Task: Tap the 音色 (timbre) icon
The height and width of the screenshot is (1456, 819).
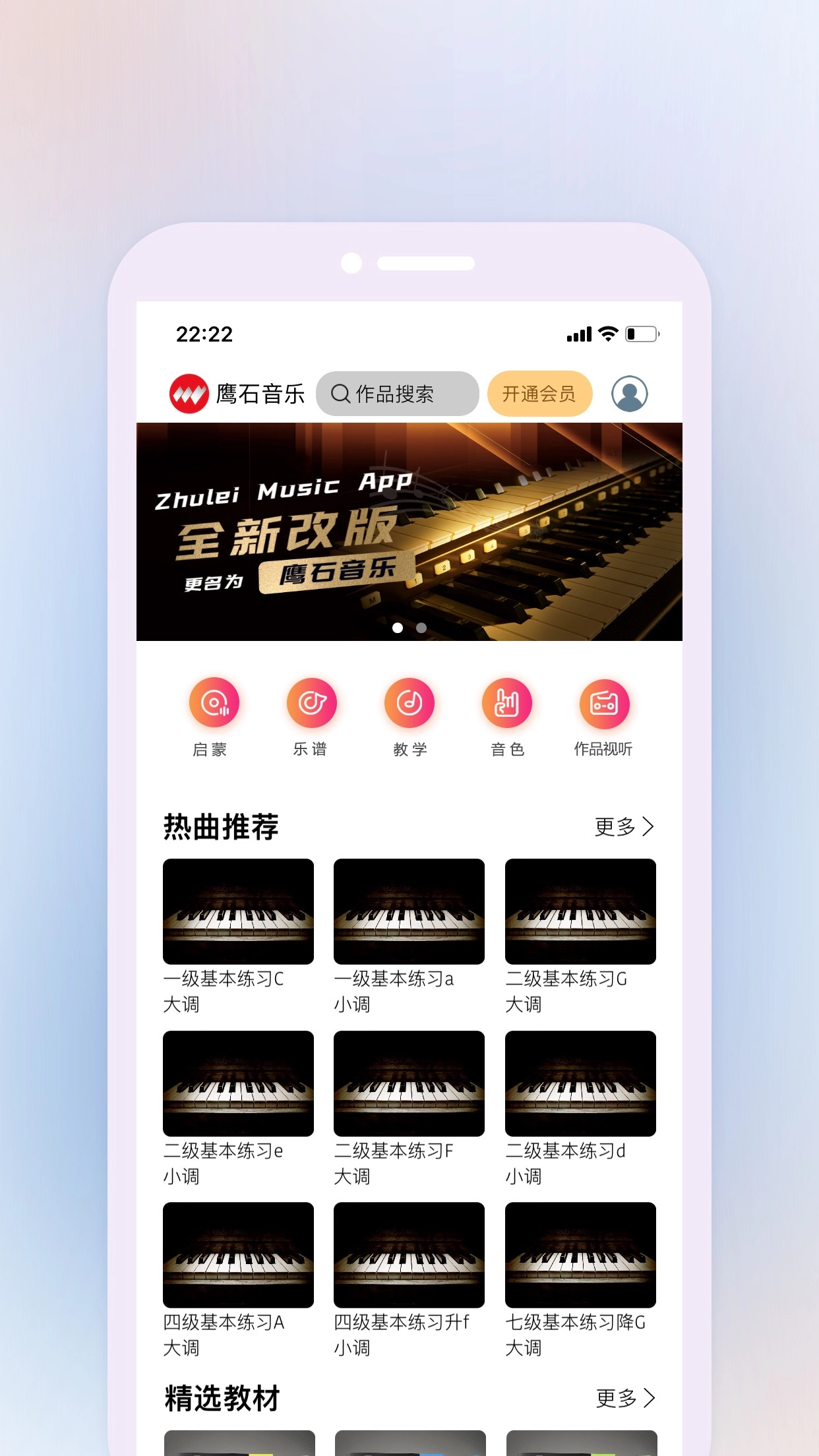Action: coord(507,703)
